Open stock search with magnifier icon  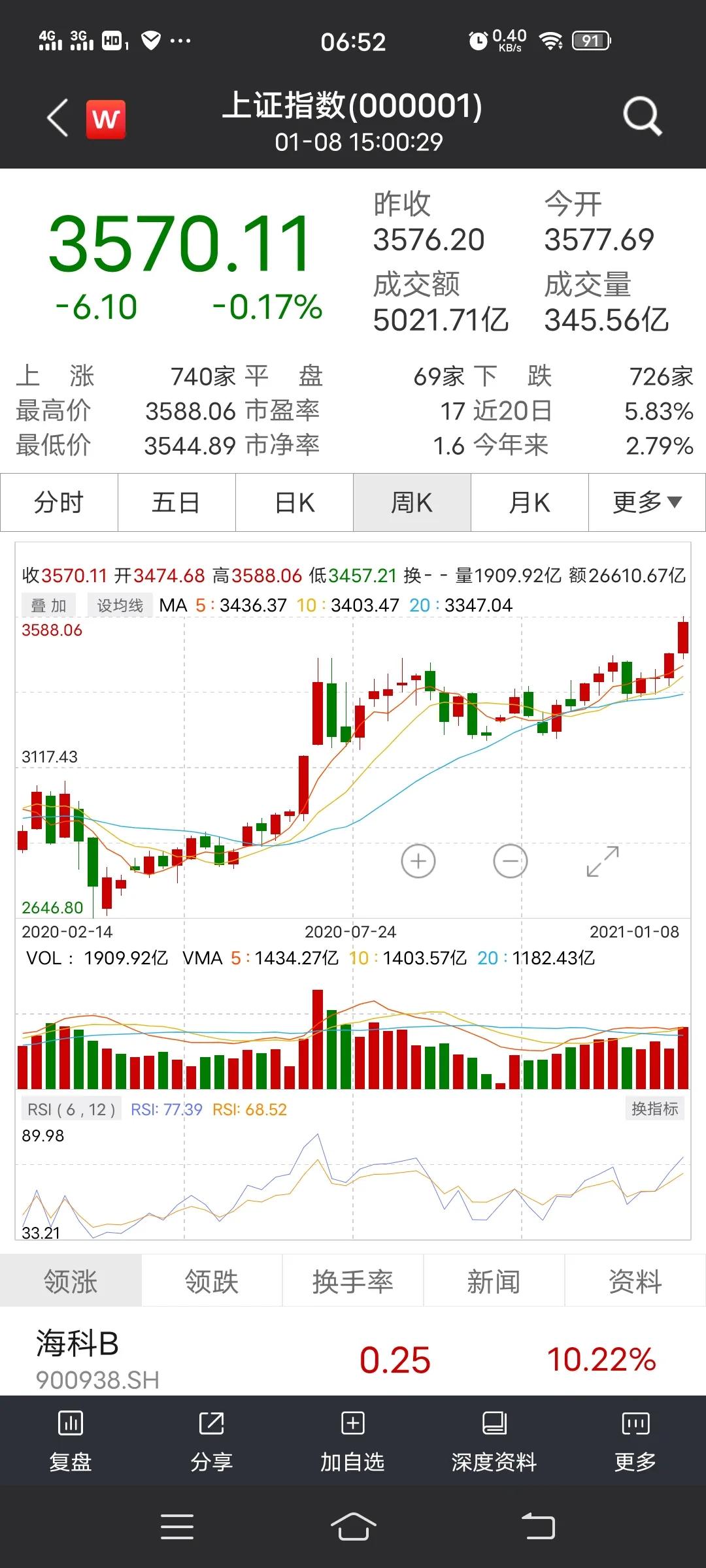click(x=642, y=116)
